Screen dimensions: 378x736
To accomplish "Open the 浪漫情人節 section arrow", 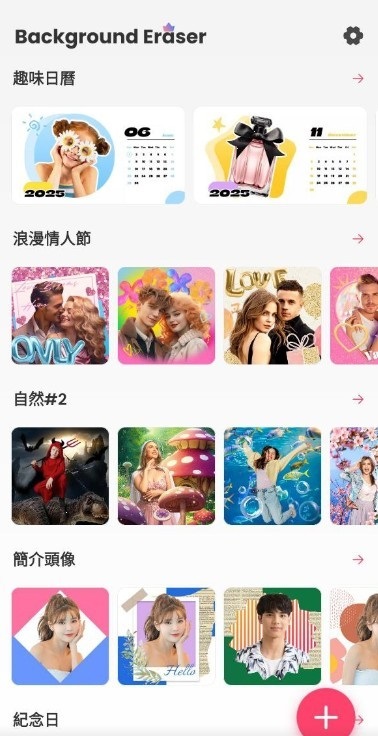I will (358, 239).
